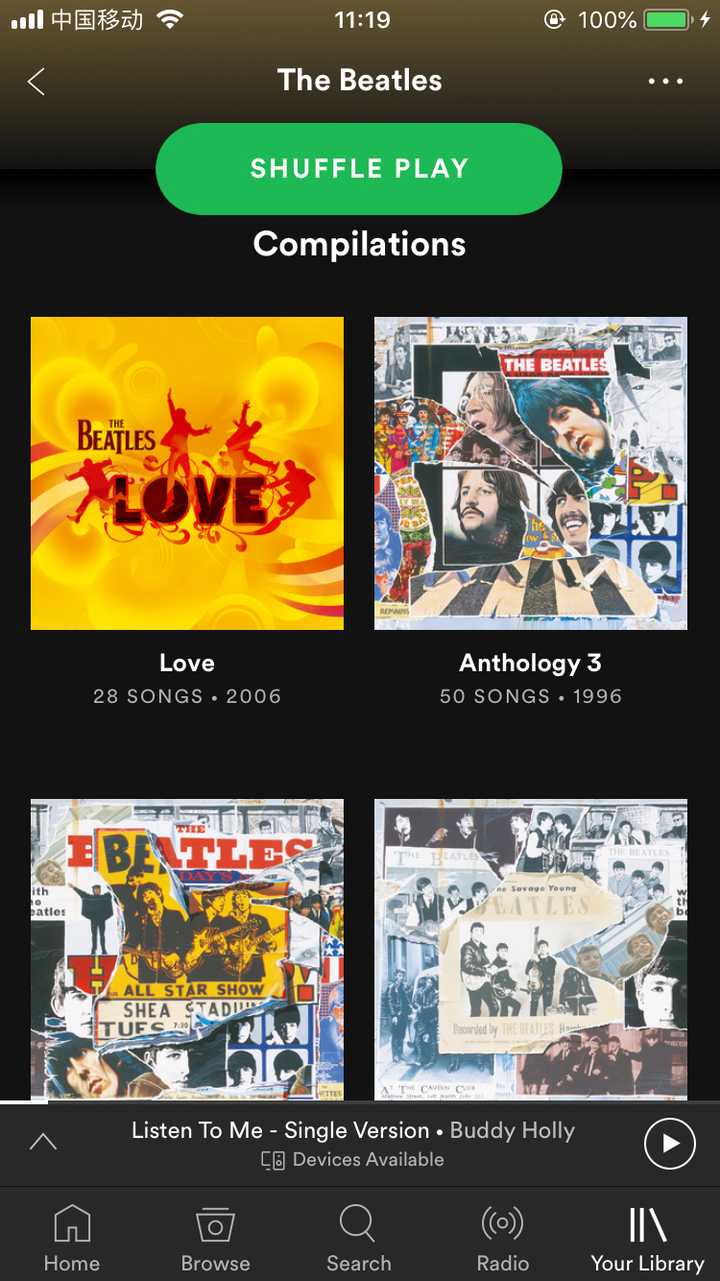Start Shuffle Play for The Beatles
This screenshot has width=720, height=1281.
click(359, 168)
